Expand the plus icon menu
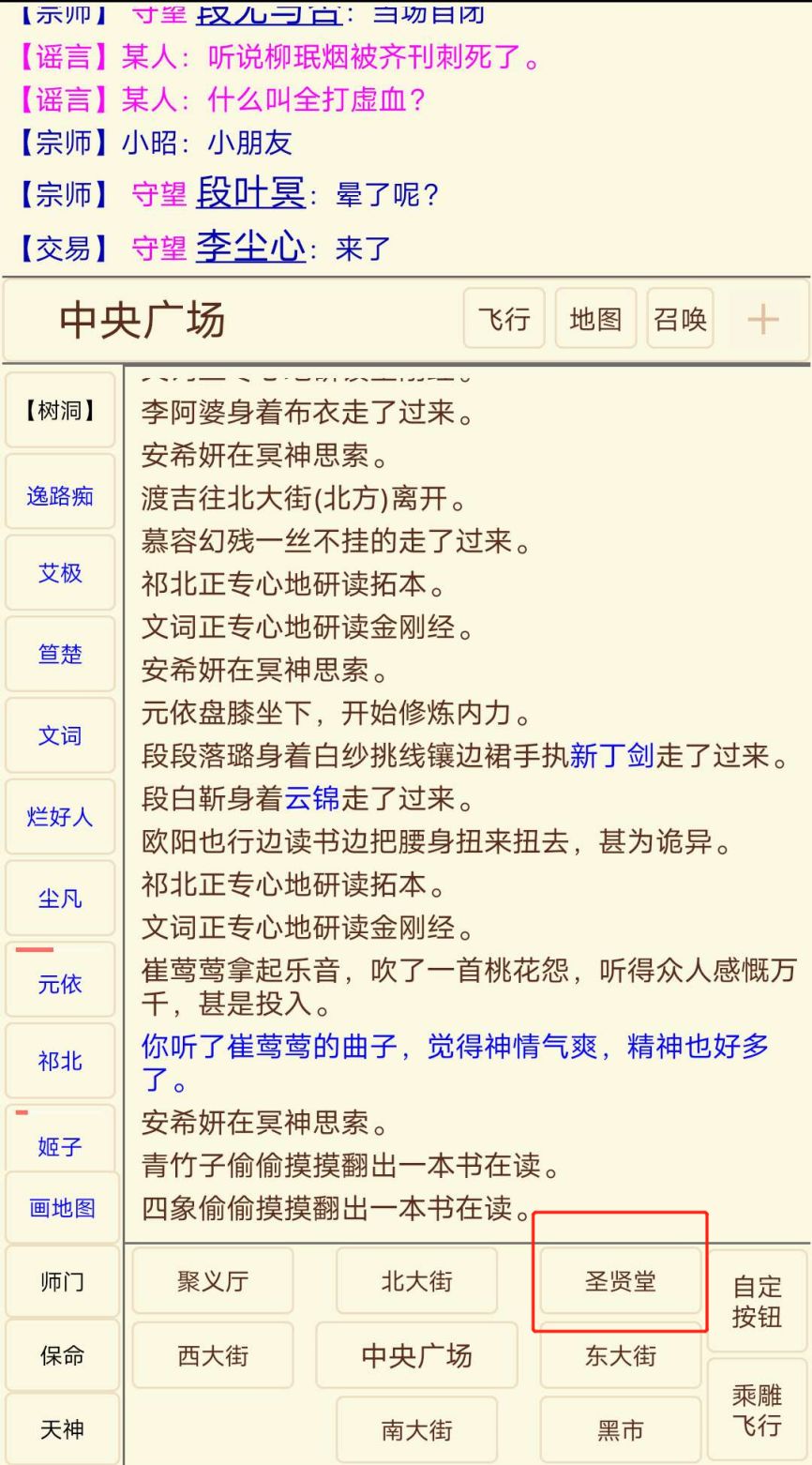Image resolution: width=812 pixels, height=1465 pixels. tap(763, 320)
